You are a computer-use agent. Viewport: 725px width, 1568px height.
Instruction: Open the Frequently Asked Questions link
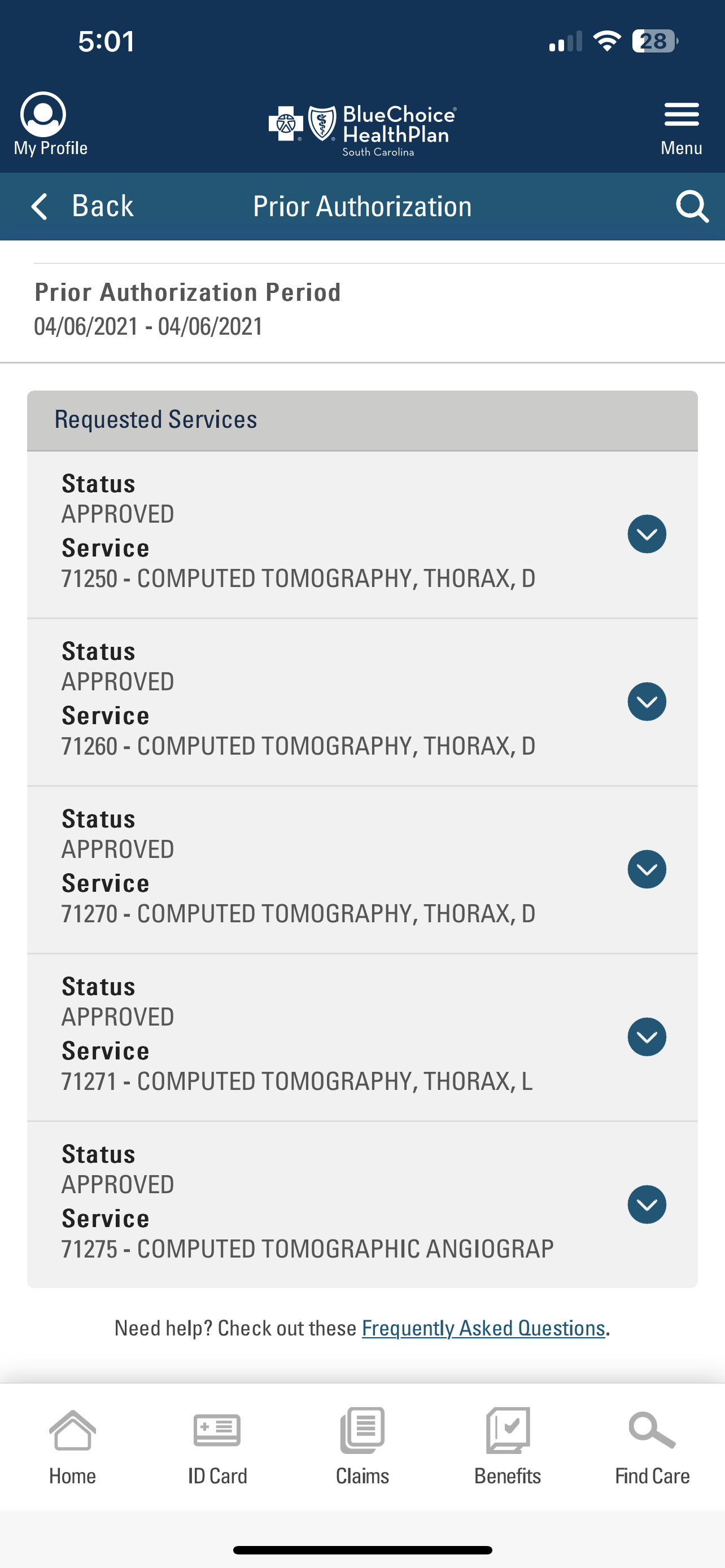coord(483,1328)
